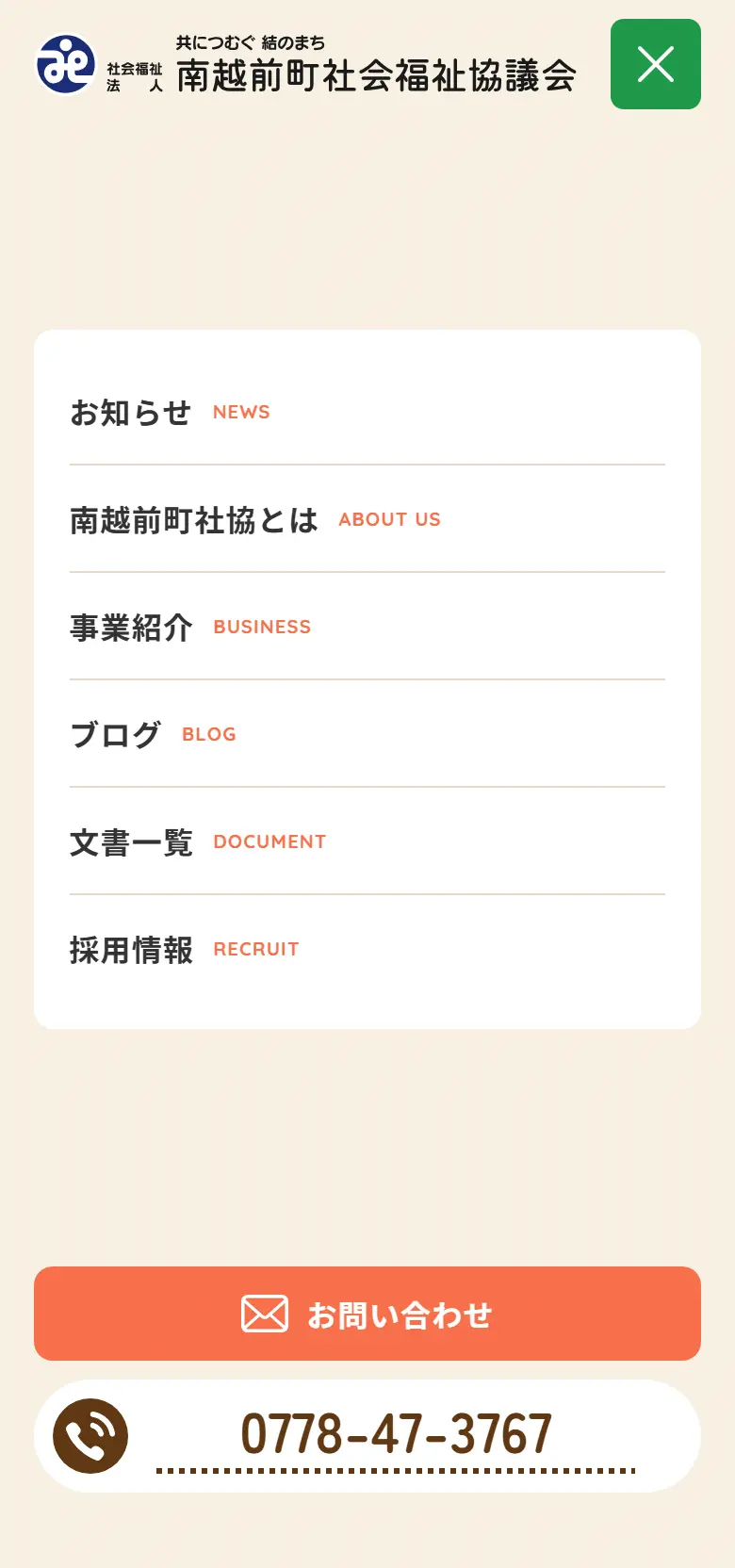Tap the 南越前町社会福祉協議会 header logo
Viewport: 735px width, 1568px height.
(x=306, y=64)
